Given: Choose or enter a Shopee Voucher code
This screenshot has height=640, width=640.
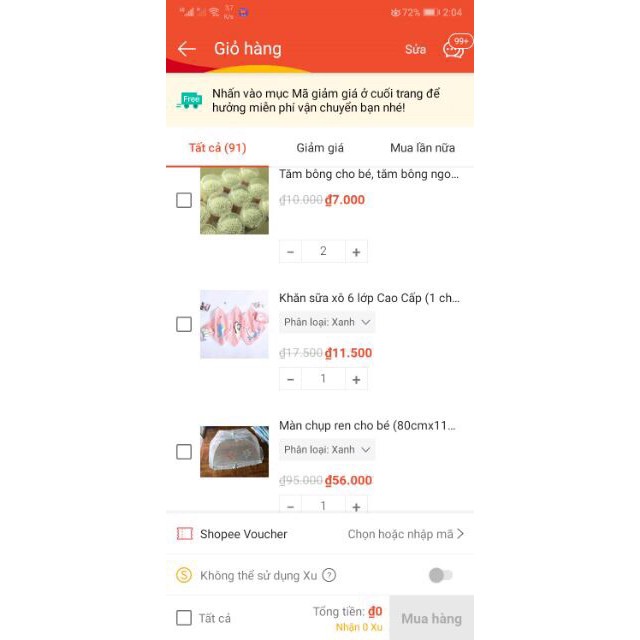Looking at the screenshot, I should coord(405,534).
